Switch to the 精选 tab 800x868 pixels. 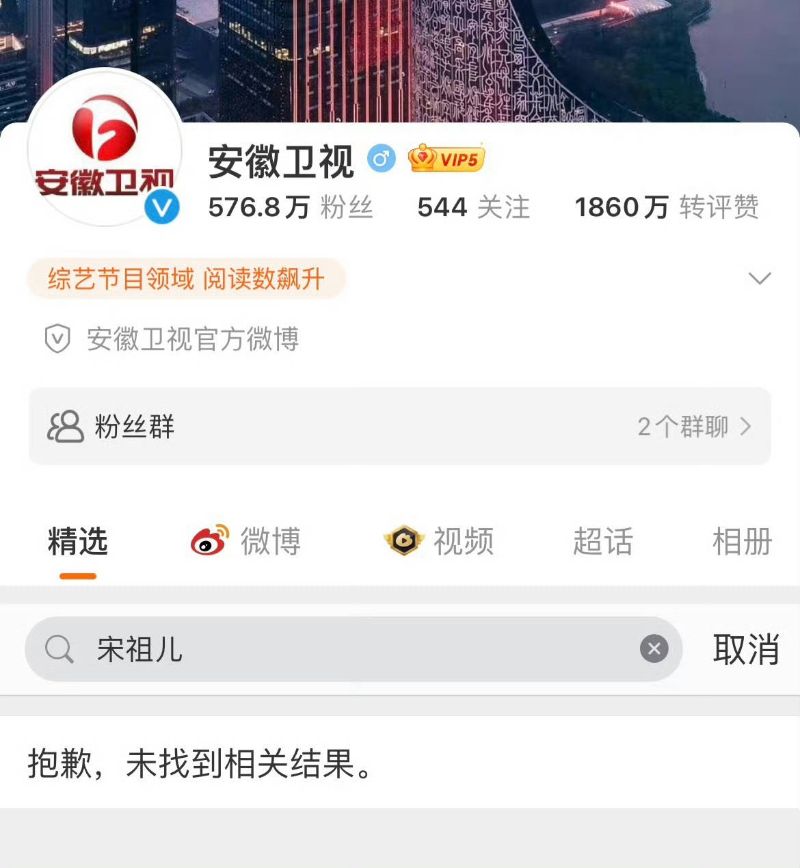click(78, 541)
